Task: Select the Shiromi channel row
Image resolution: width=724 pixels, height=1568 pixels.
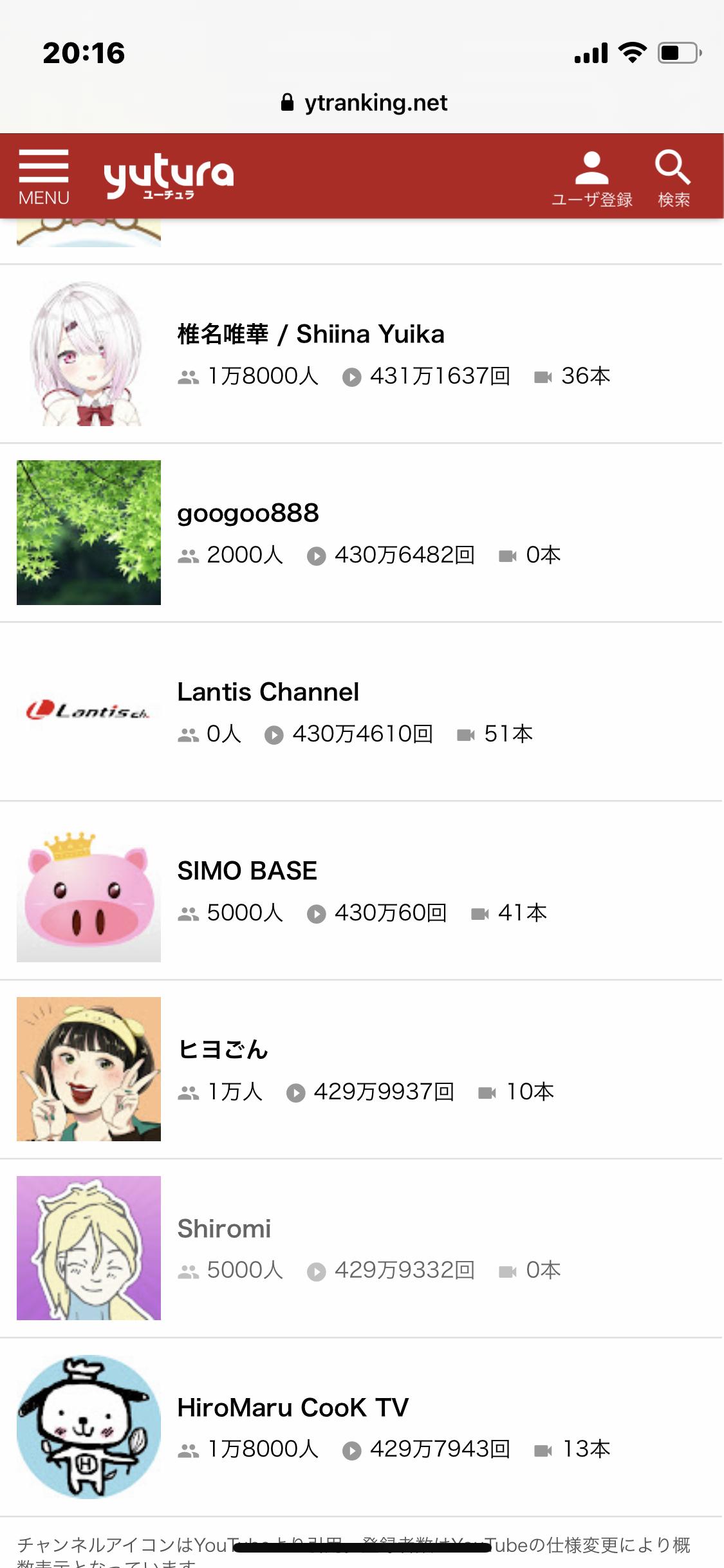Action: (x=360, y=1249)
